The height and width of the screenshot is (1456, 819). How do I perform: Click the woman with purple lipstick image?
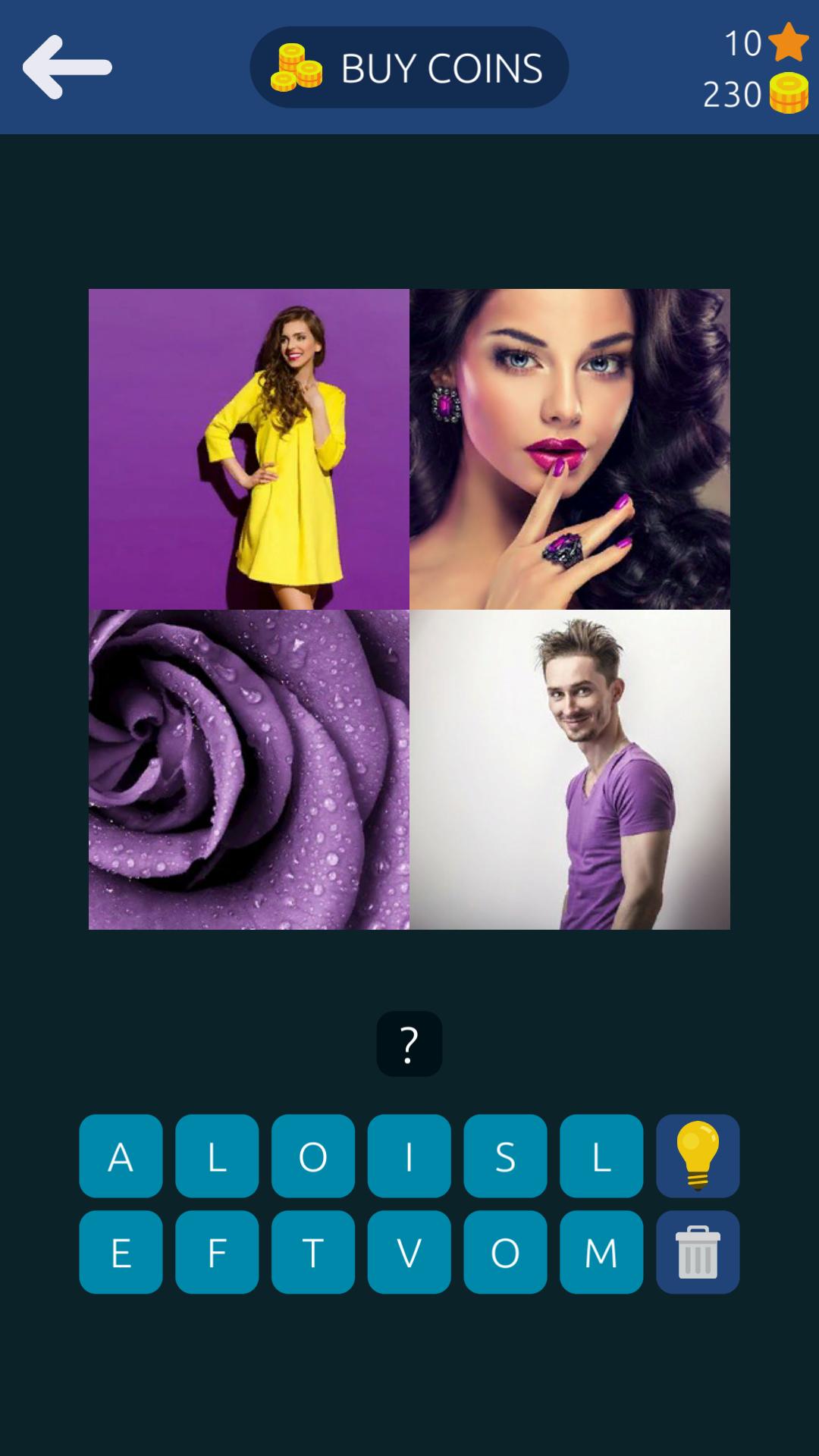573,447
